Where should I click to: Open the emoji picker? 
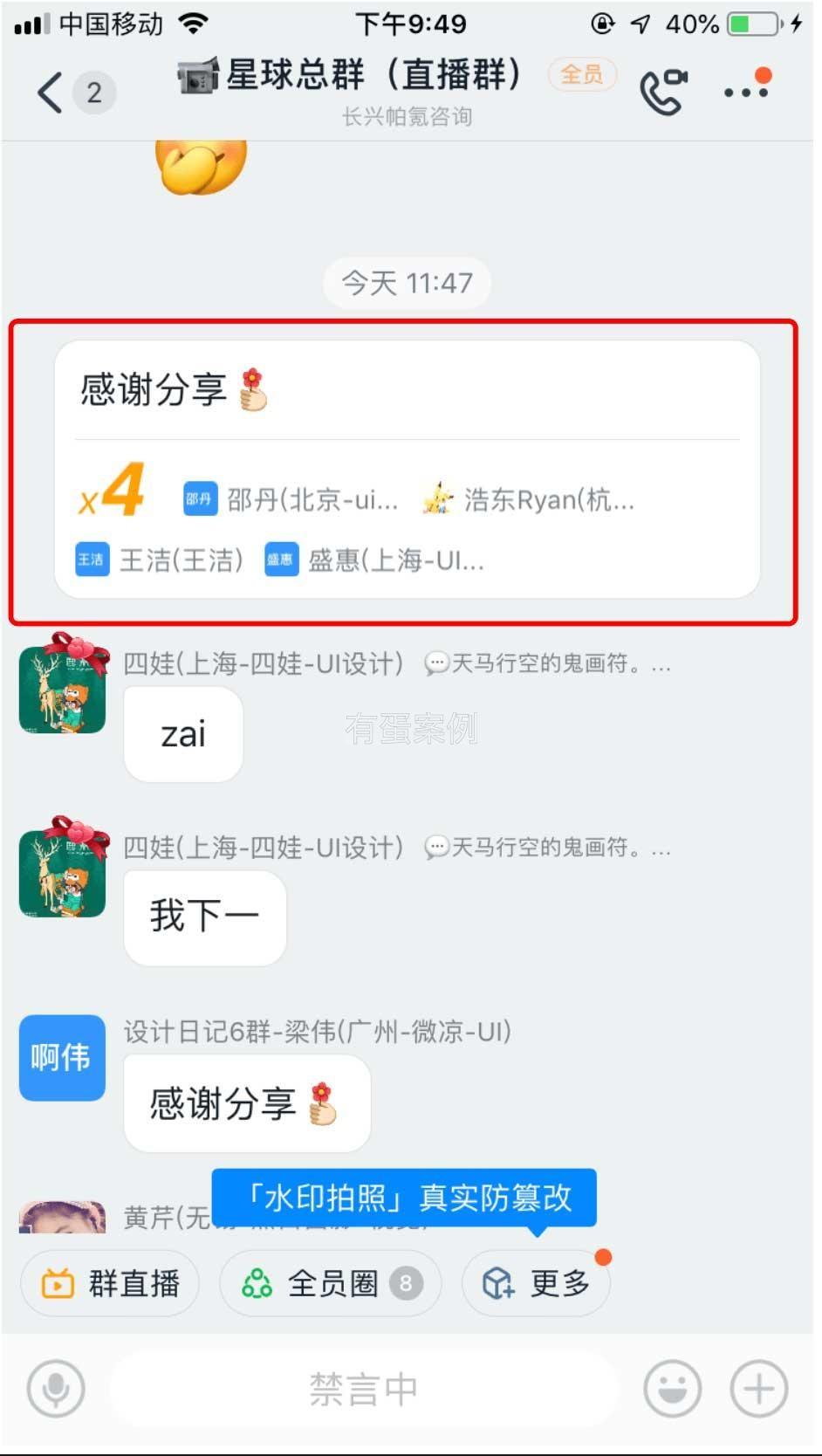click(x=672, y=1388)
